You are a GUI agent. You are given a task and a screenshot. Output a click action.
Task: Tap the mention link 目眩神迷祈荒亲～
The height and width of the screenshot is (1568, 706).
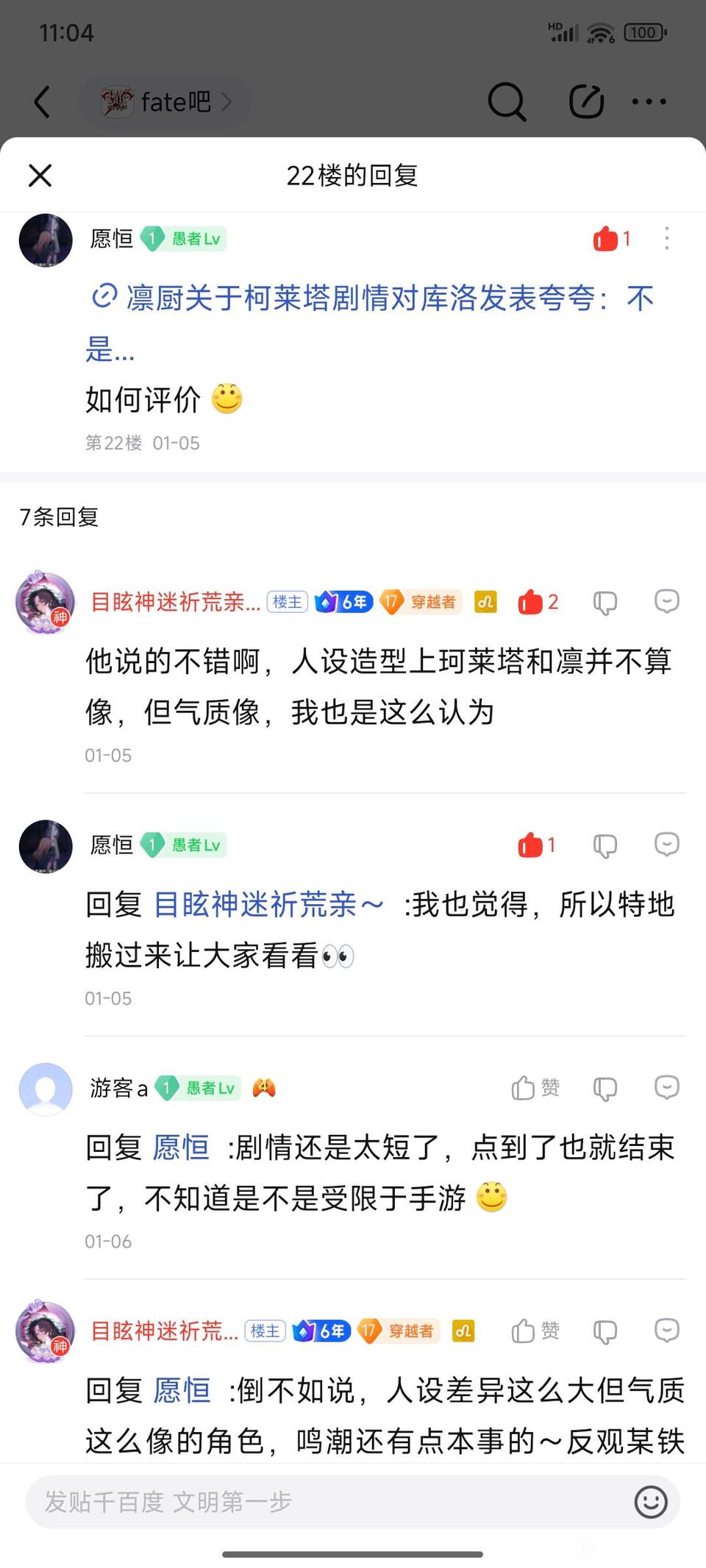268,904
